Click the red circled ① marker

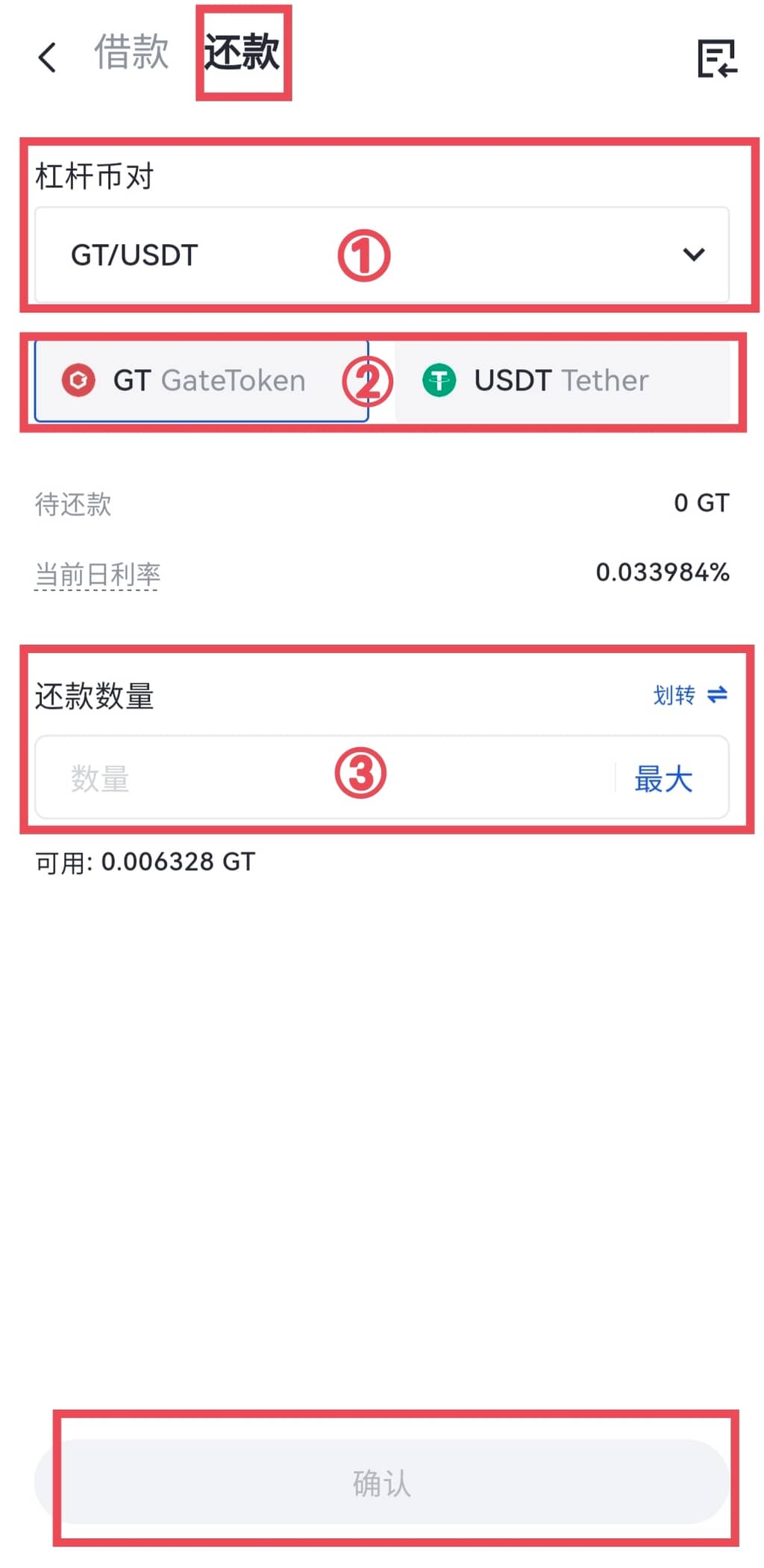coord(363,254)
